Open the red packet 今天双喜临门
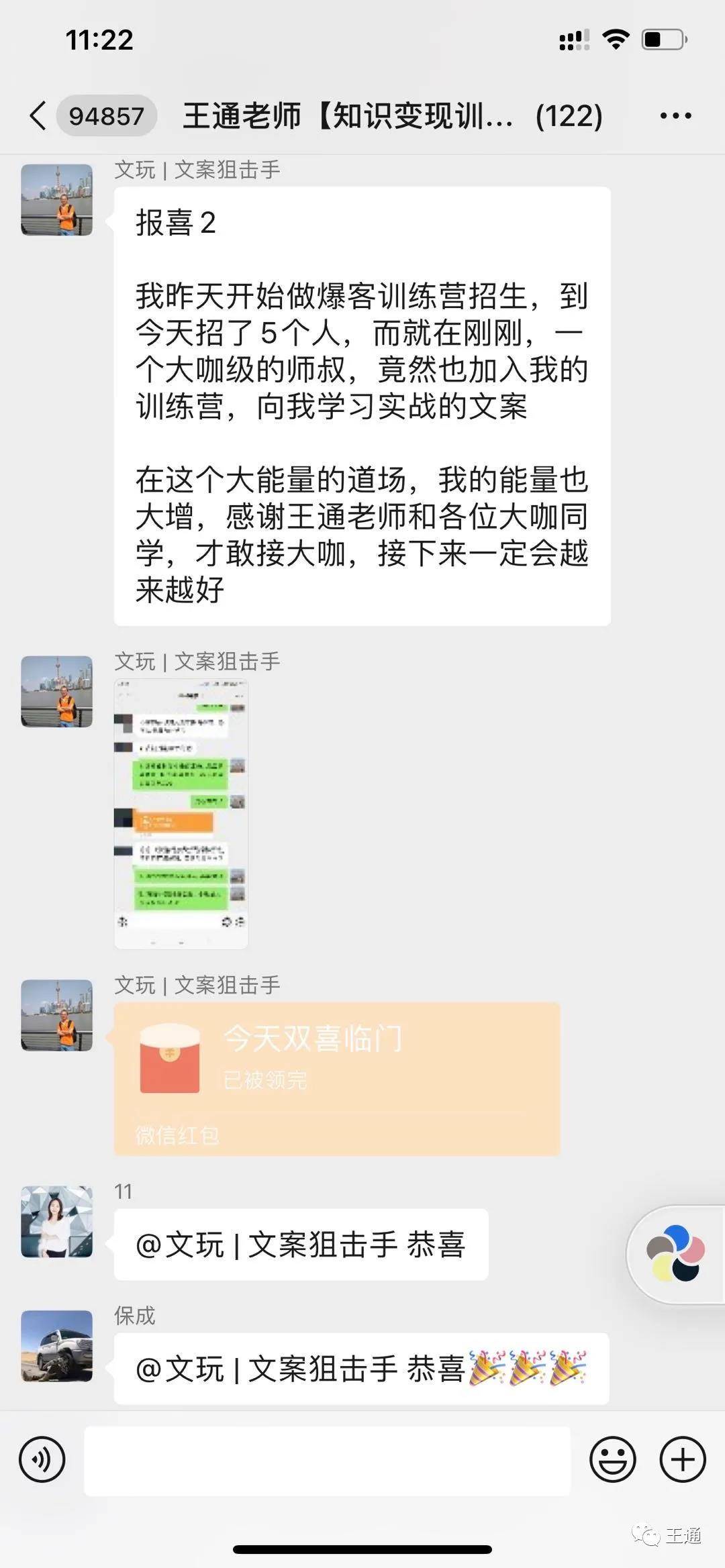The image size is (725, 1568). click(336, 1078)
